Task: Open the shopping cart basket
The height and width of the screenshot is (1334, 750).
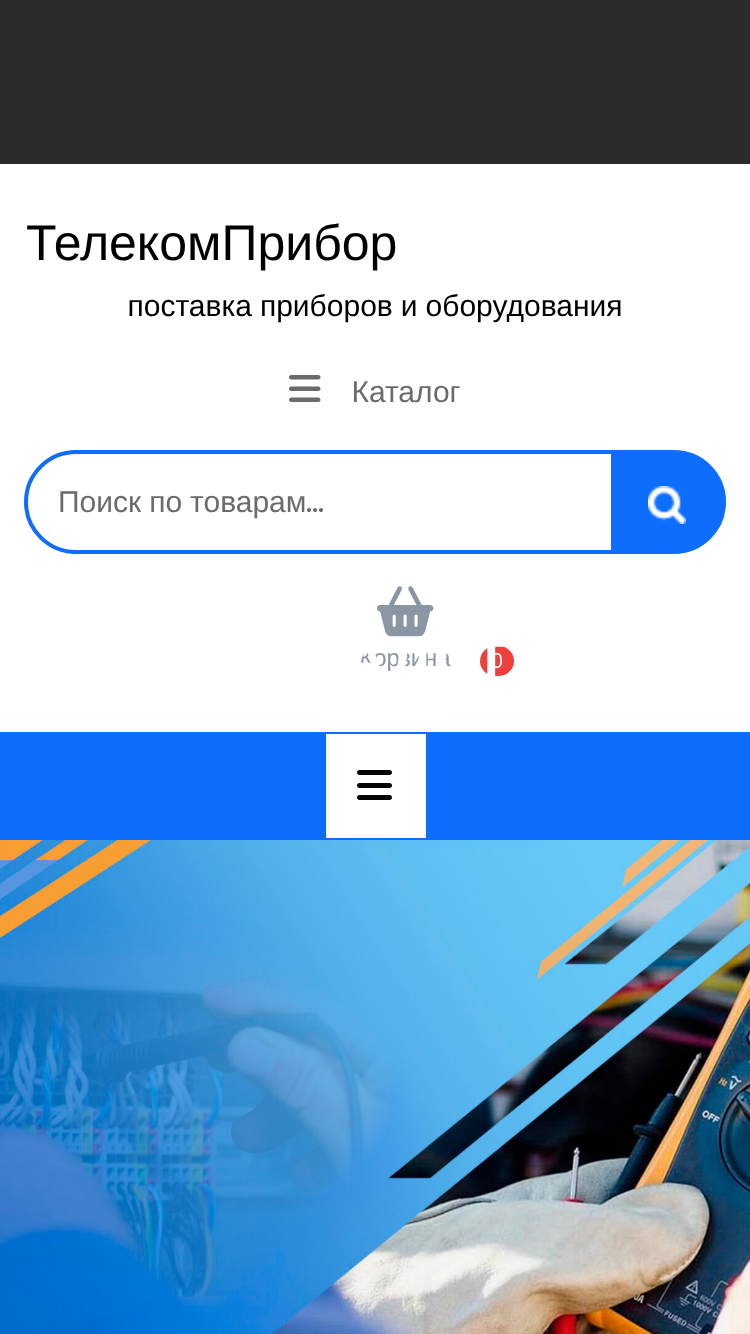Action: click(x=405, y=612)
